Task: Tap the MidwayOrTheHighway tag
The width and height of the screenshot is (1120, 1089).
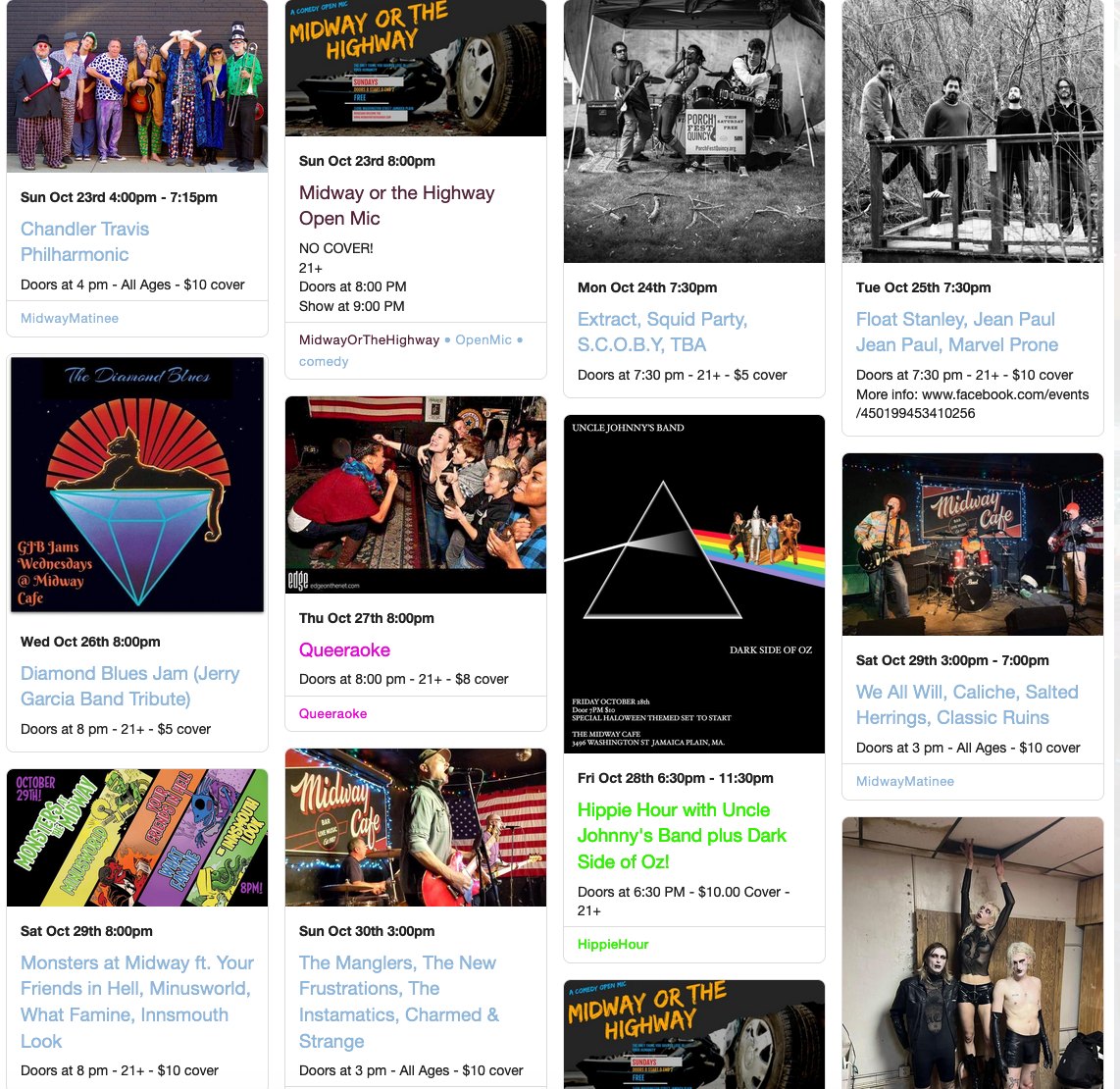Action: point(369,339)
